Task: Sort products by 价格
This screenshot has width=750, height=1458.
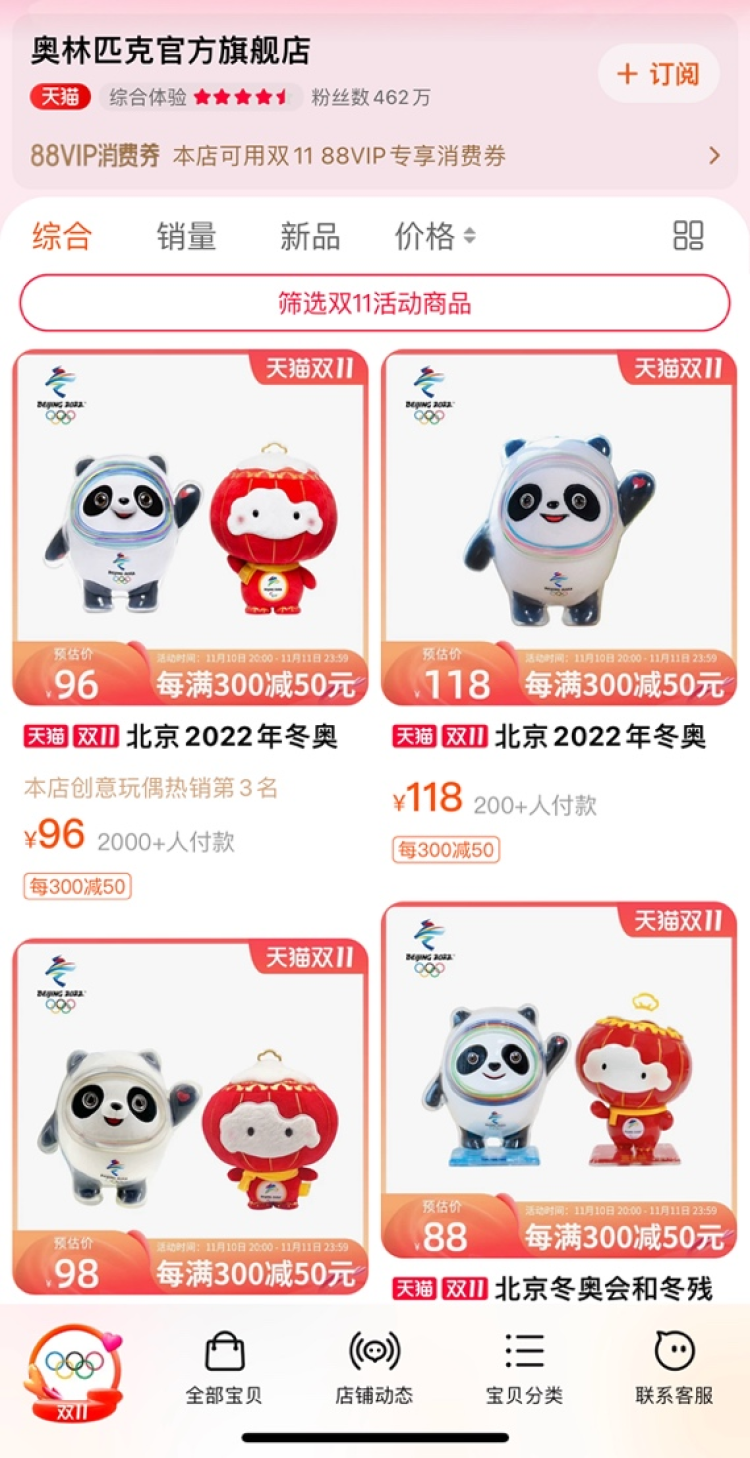Action: coord(435,236)
